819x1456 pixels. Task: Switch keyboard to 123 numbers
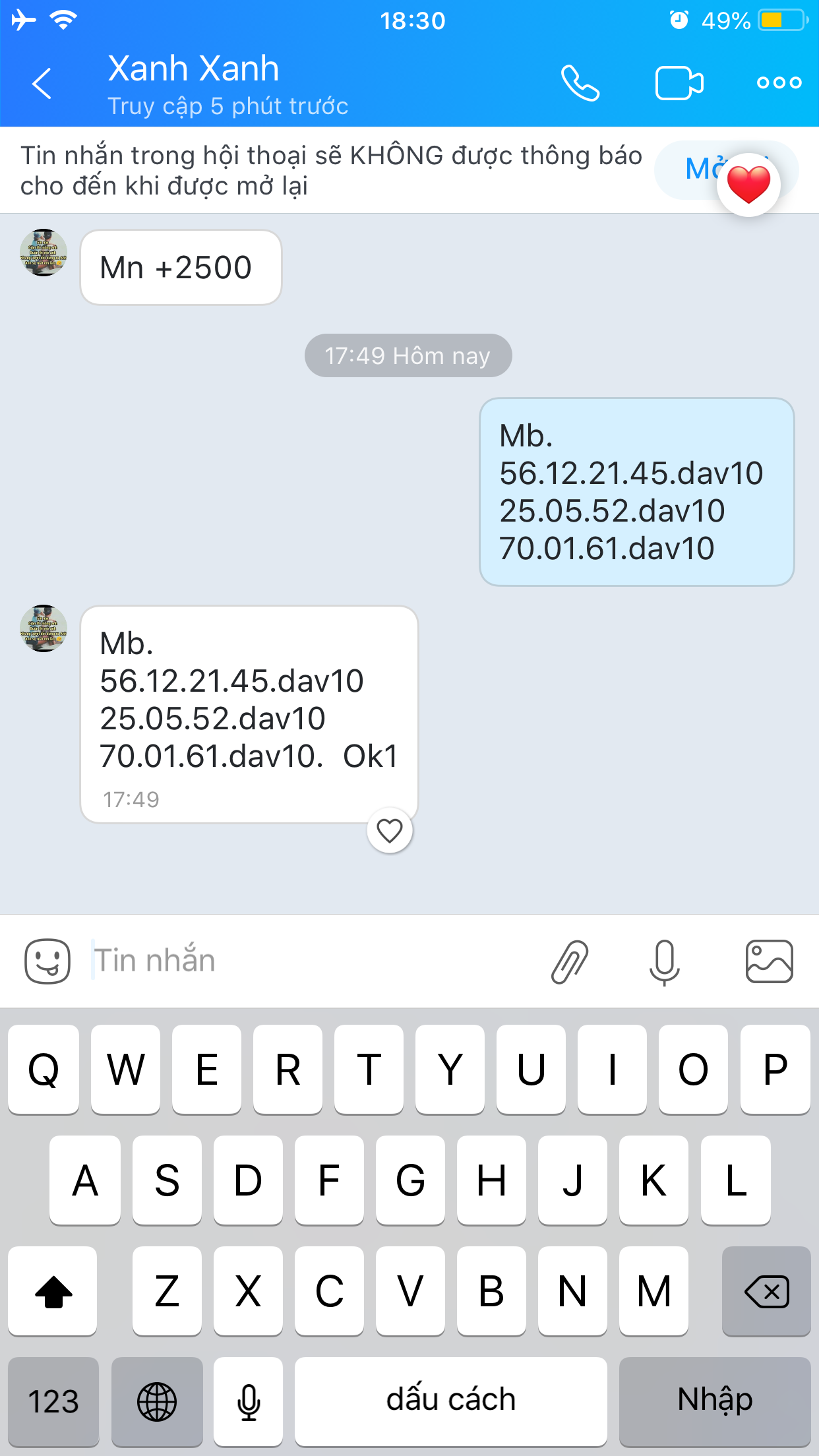(x=53, y=1401)
